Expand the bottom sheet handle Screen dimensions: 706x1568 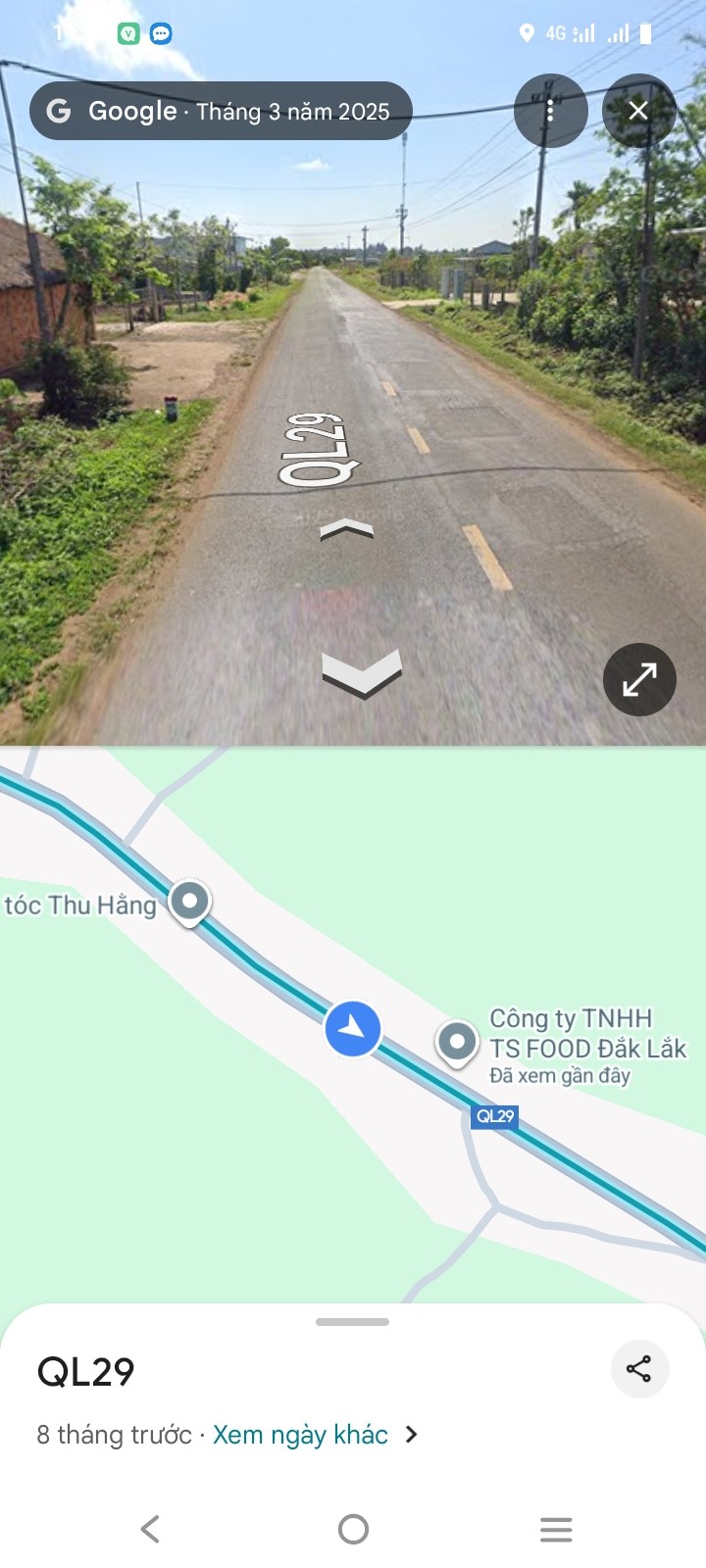pyautogui.click(x=353, y=1322)
